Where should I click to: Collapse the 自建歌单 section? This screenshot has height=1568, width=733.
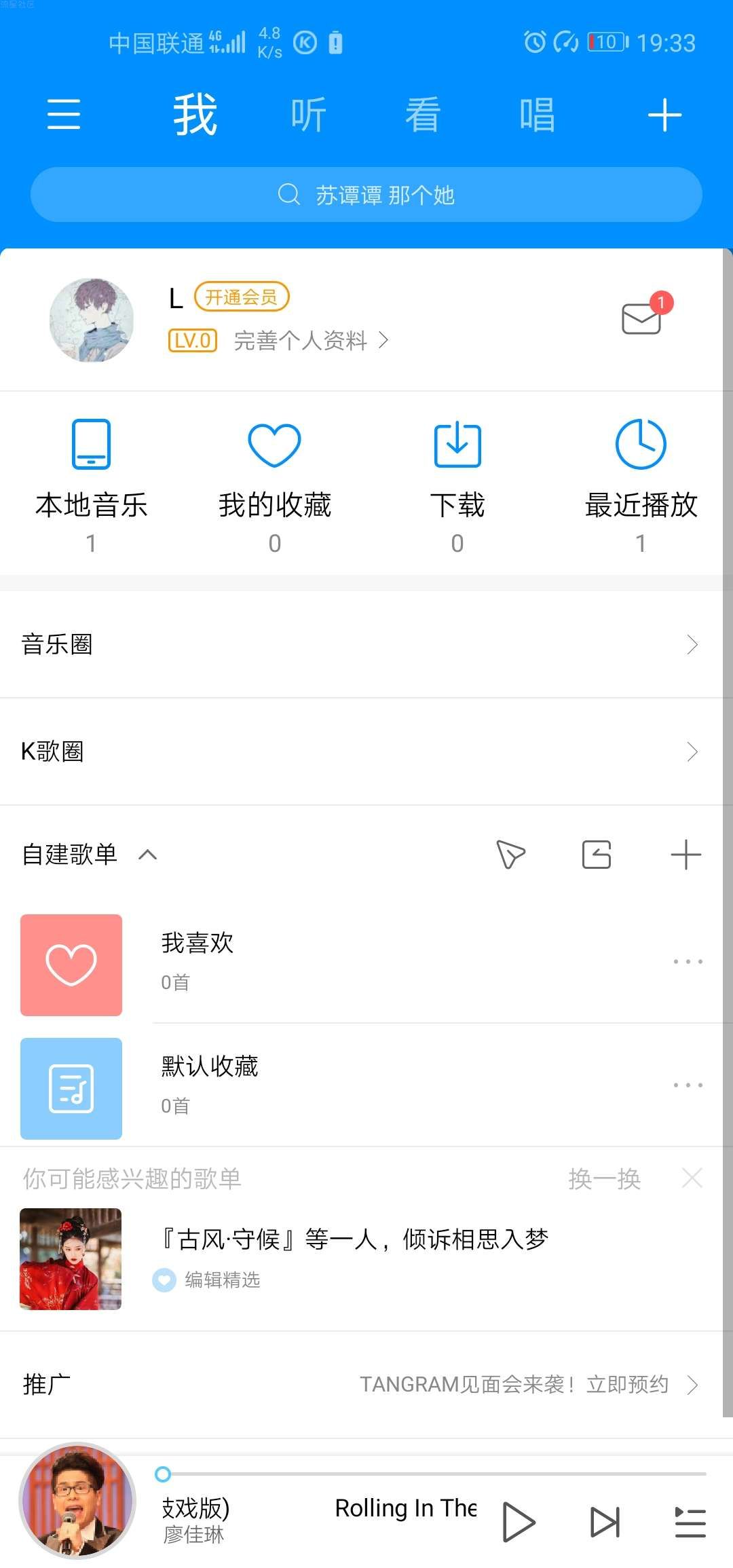point(147,855)
